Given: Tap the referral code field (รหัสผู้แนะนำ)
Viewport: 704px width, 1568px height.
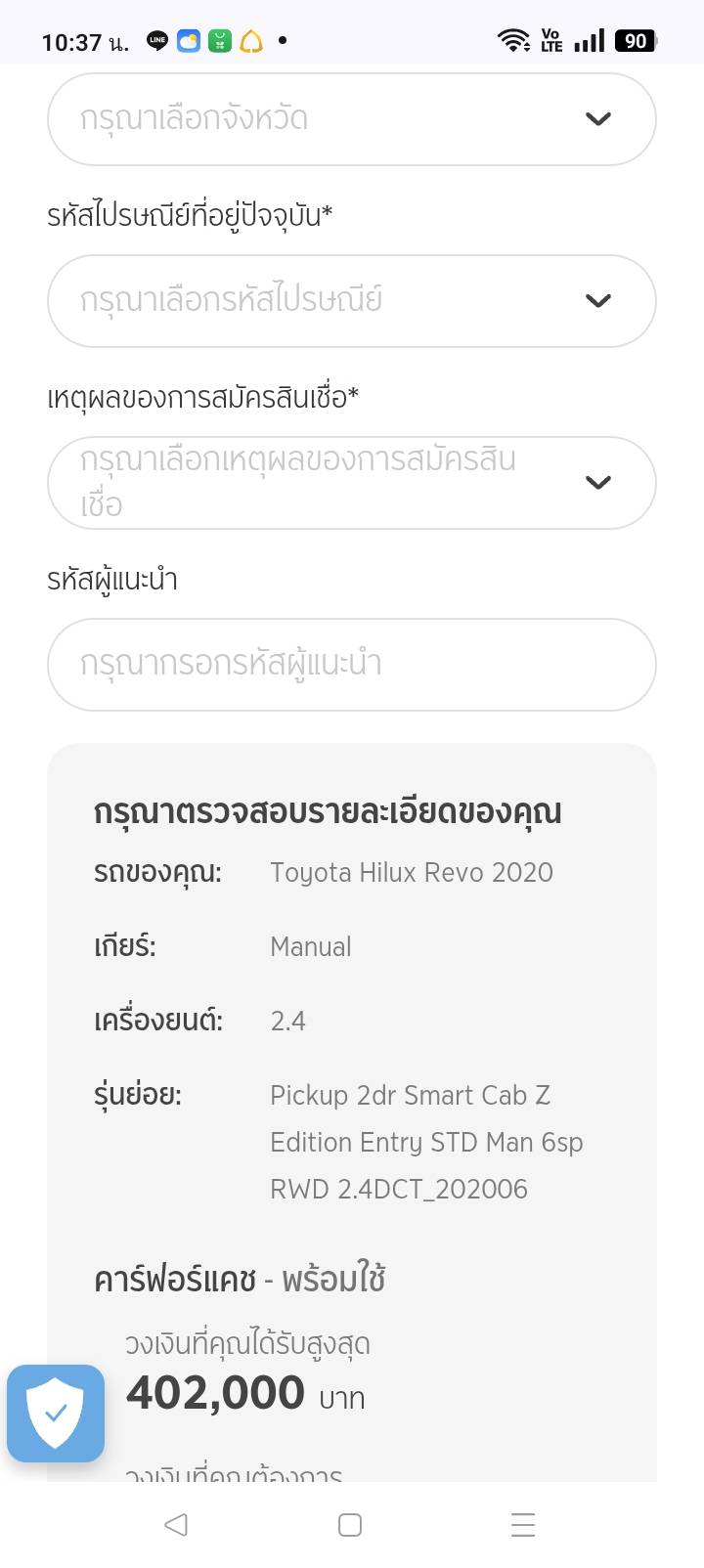Looking at the screenshot, I should (351, 665).
